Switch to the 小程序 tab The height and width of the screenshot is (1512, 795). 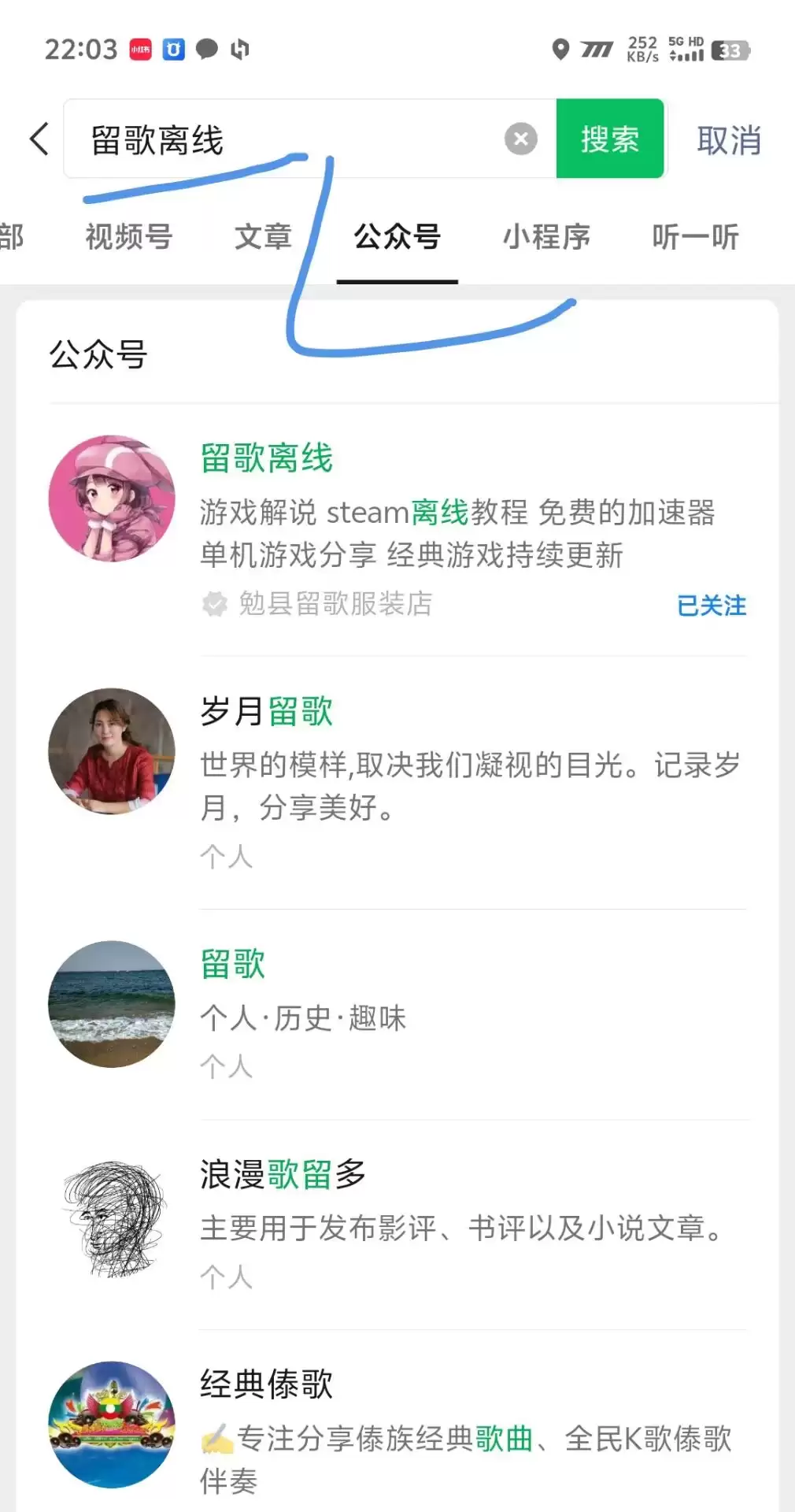[547, 236]
